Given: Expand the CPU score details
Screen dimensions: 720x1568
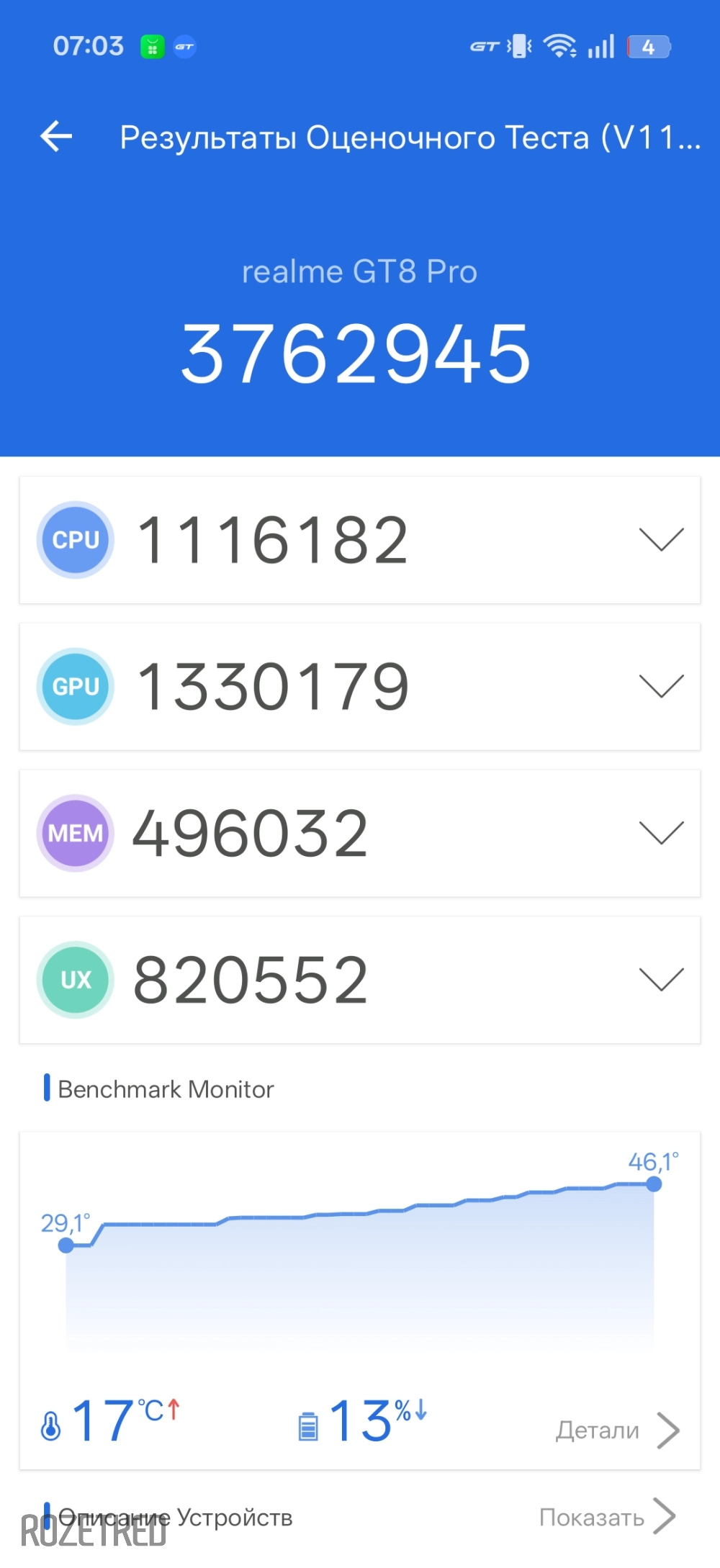Looking at the screenshot, I should point(660,539).
